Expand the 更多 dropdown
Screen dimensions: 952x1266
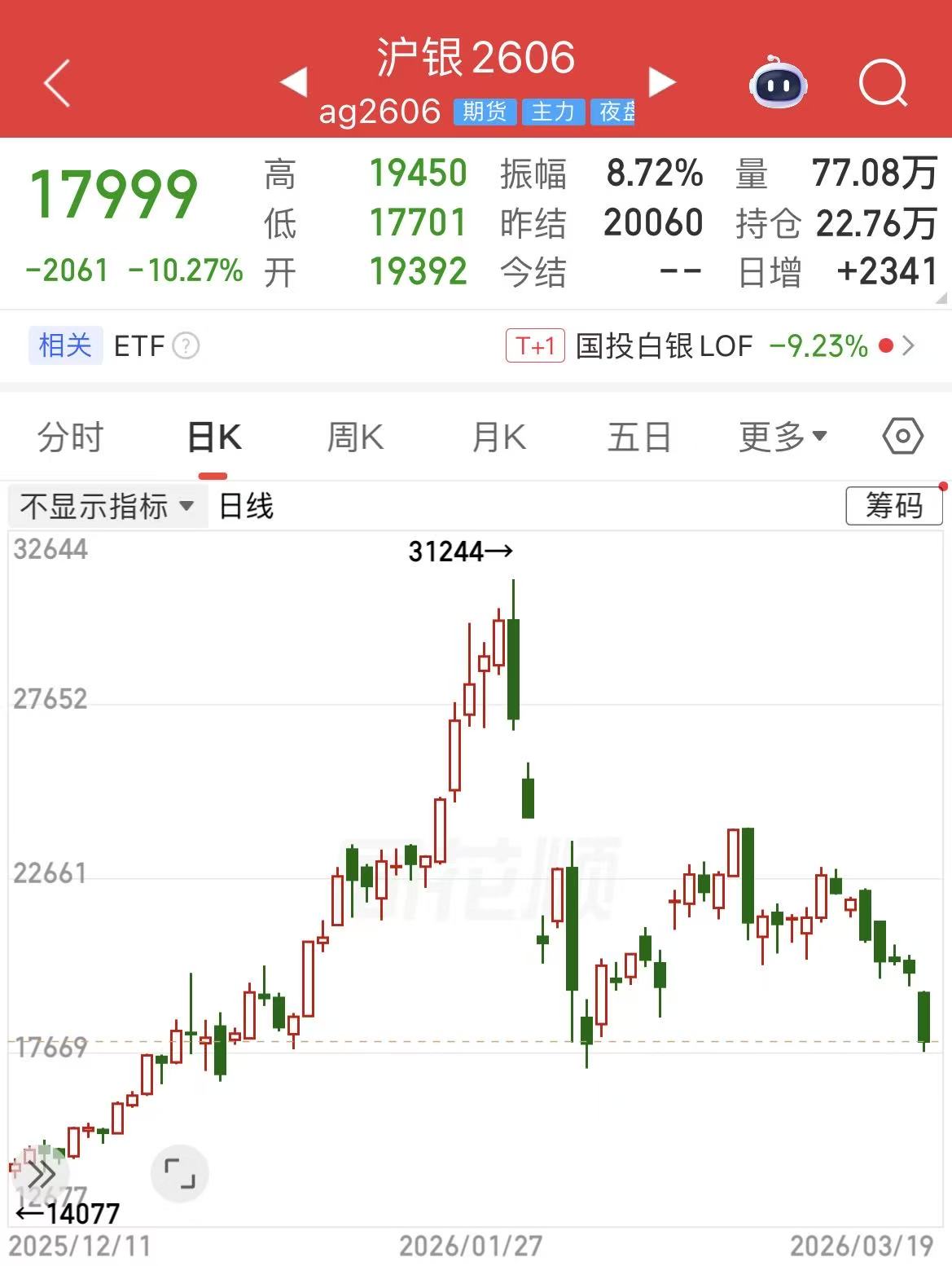pyautogui.click(x=783, y=437)
